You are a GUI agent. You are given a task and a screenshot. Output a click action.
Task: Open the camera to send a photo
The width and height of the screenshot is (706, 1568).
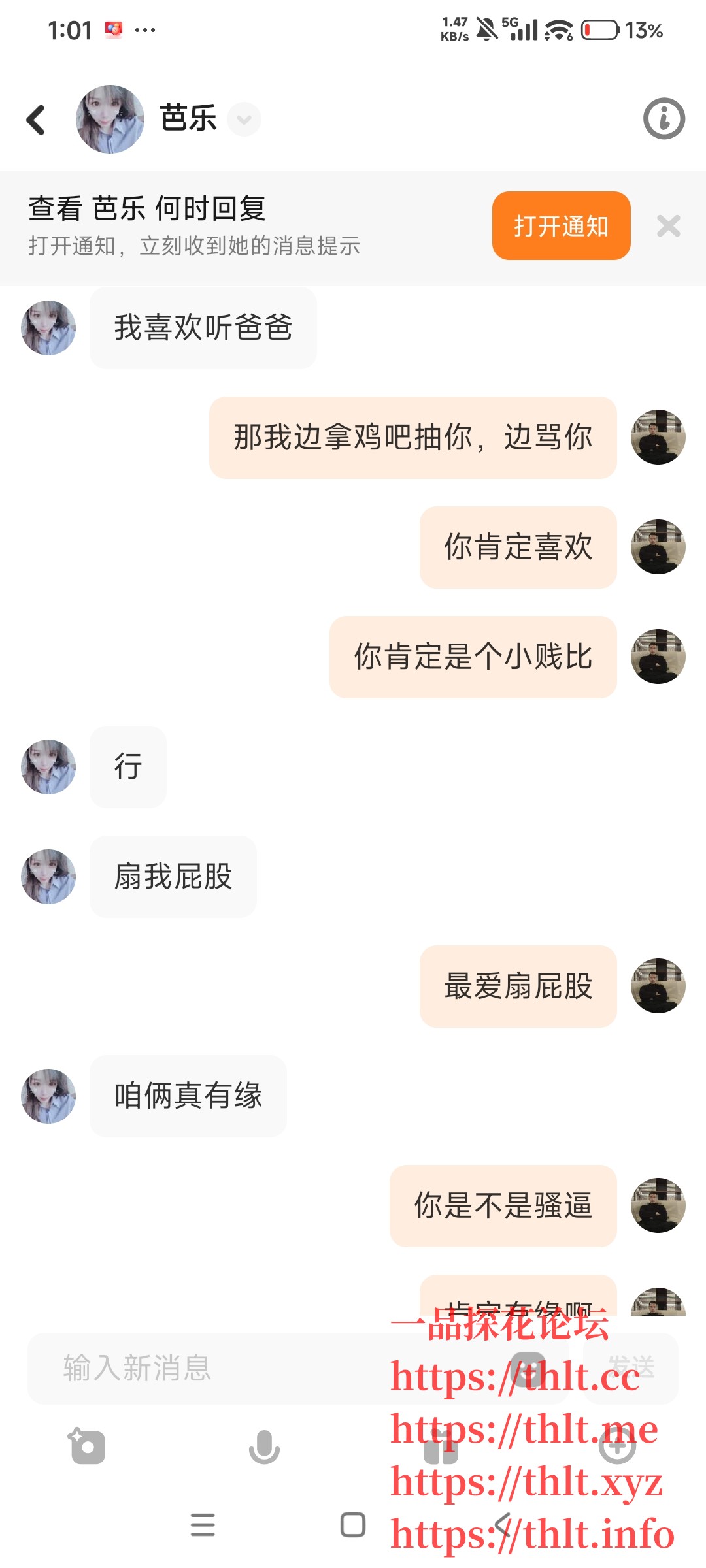87,1446
